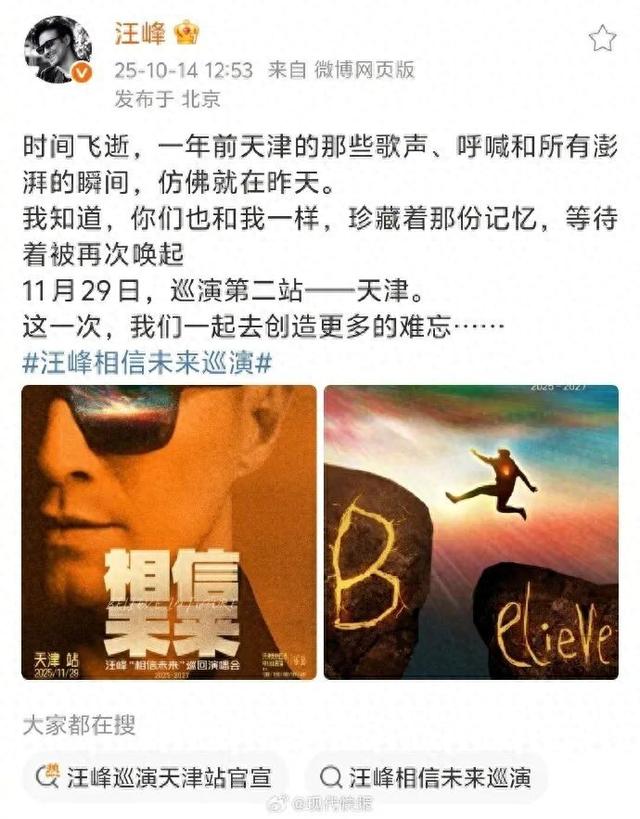Favorite this post with the star icon
This screenshot has width=640, height=819.
[602, 39]
